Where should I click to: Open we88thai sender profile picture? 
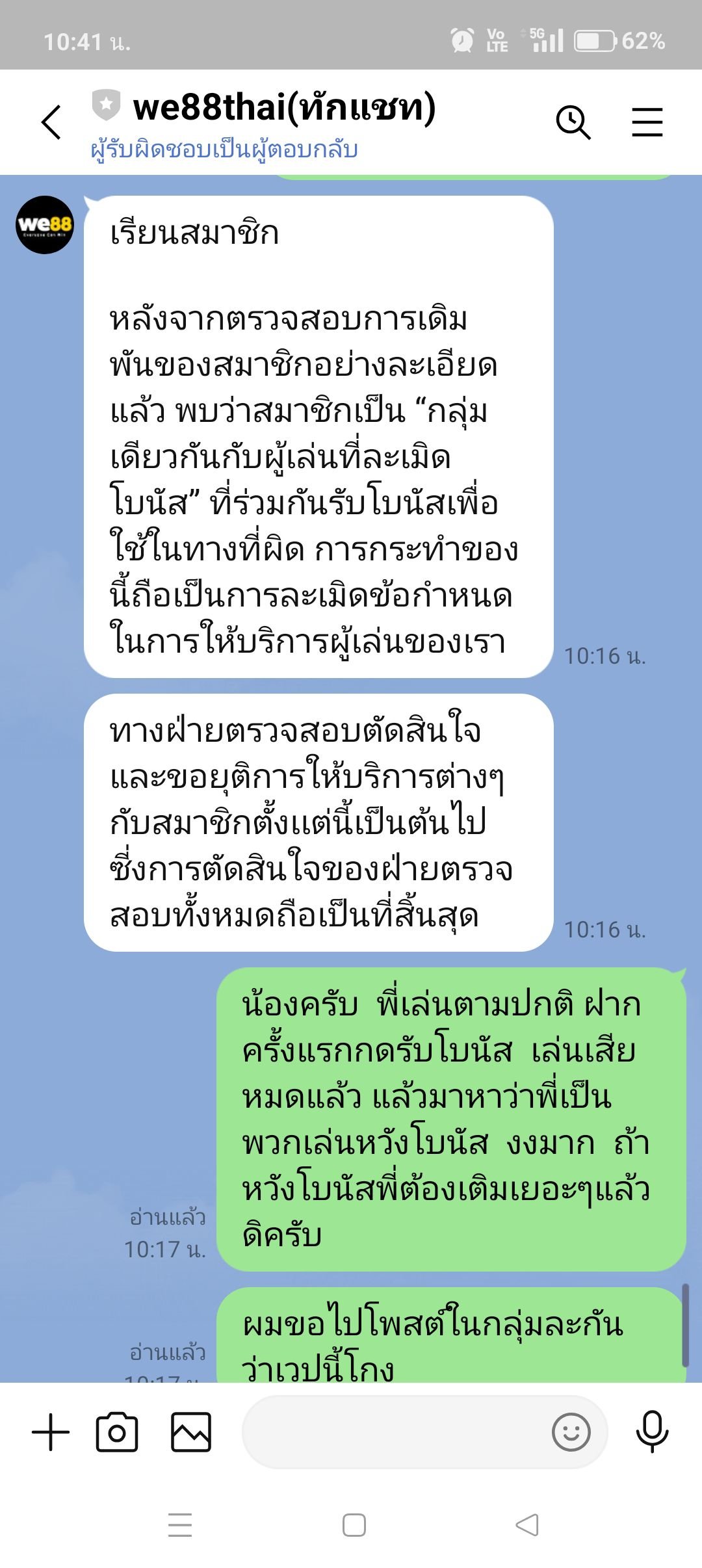pyautogui.click(x=45, y=225)
